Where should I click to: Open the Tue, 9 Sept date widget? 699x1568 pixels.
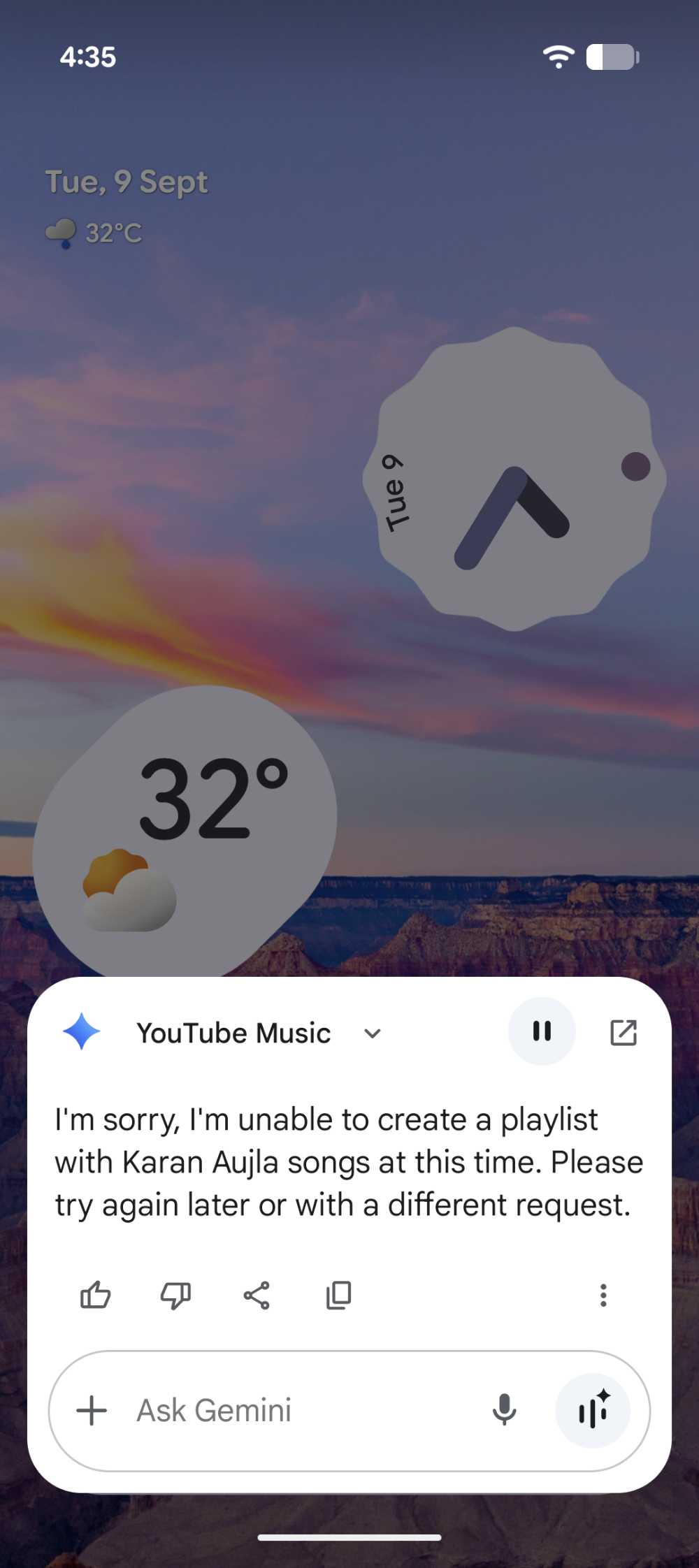tap(127, 182)
